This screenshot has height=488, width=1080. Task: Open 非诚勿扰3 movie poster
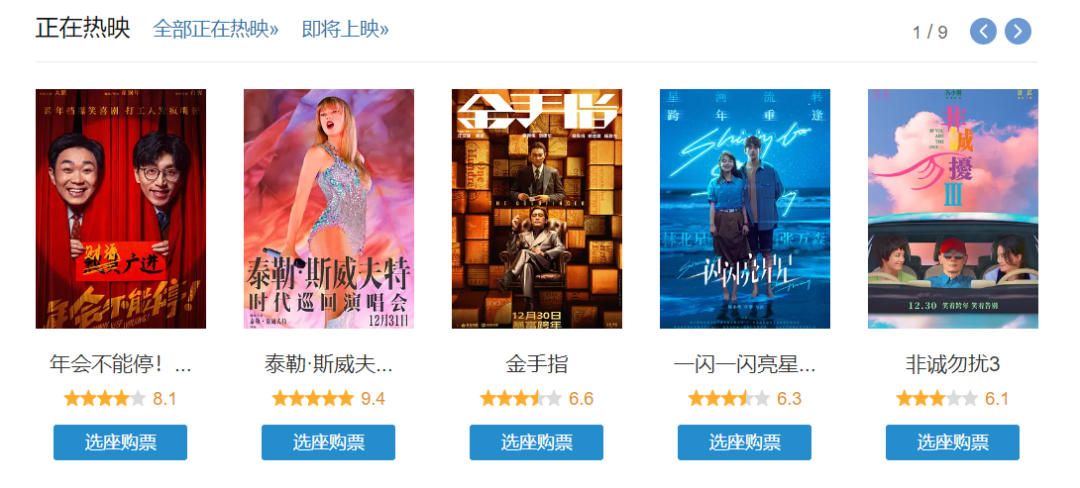[953, 208]
